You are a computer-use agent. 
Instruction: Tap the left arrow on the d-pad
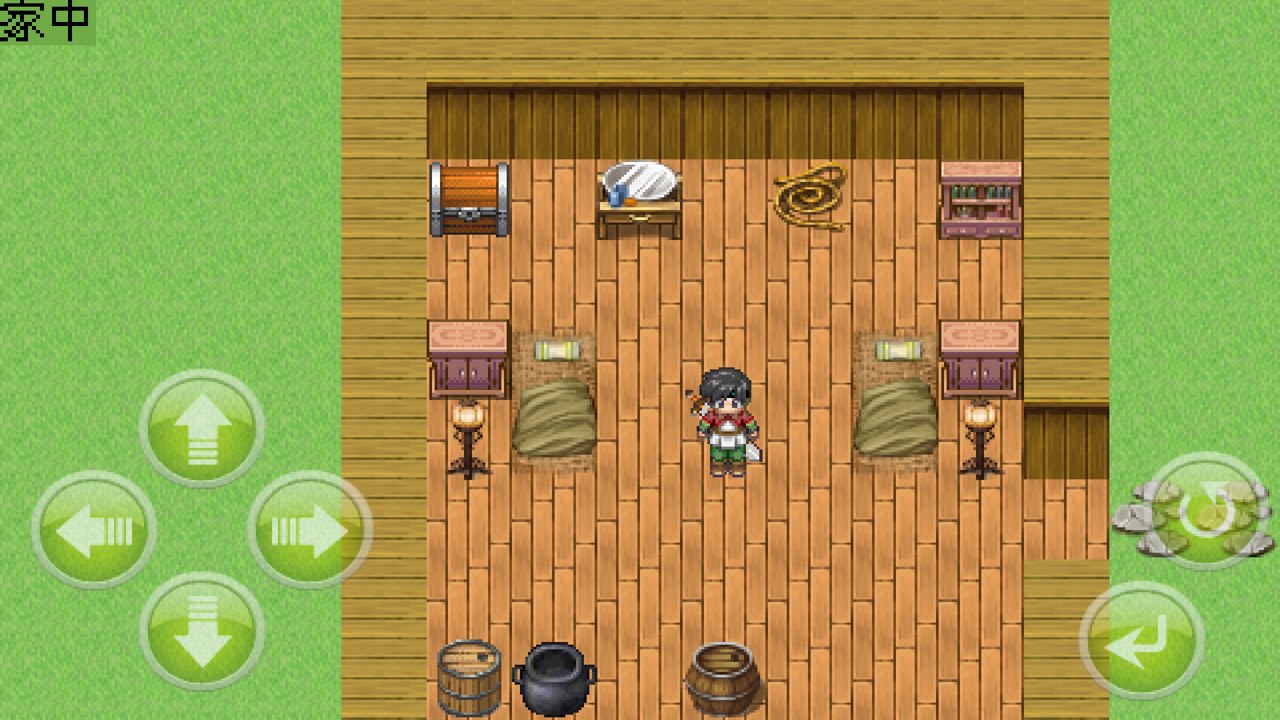point(93,529)
